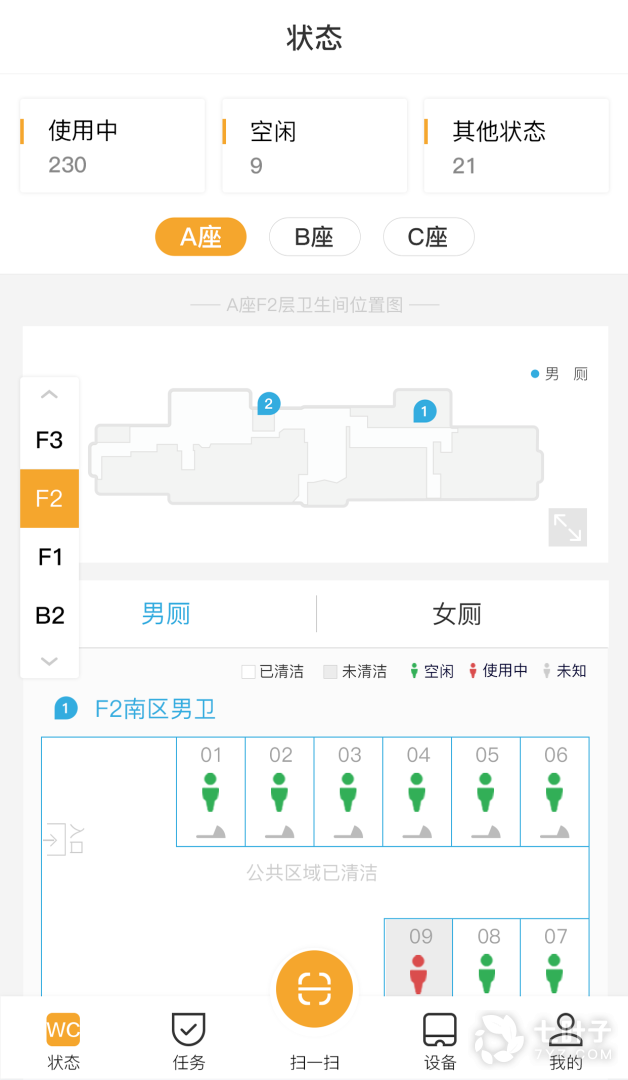Tap the up chevron in floor picker
The height and width of the screenshot is (1080, 628).
point(49,395)
